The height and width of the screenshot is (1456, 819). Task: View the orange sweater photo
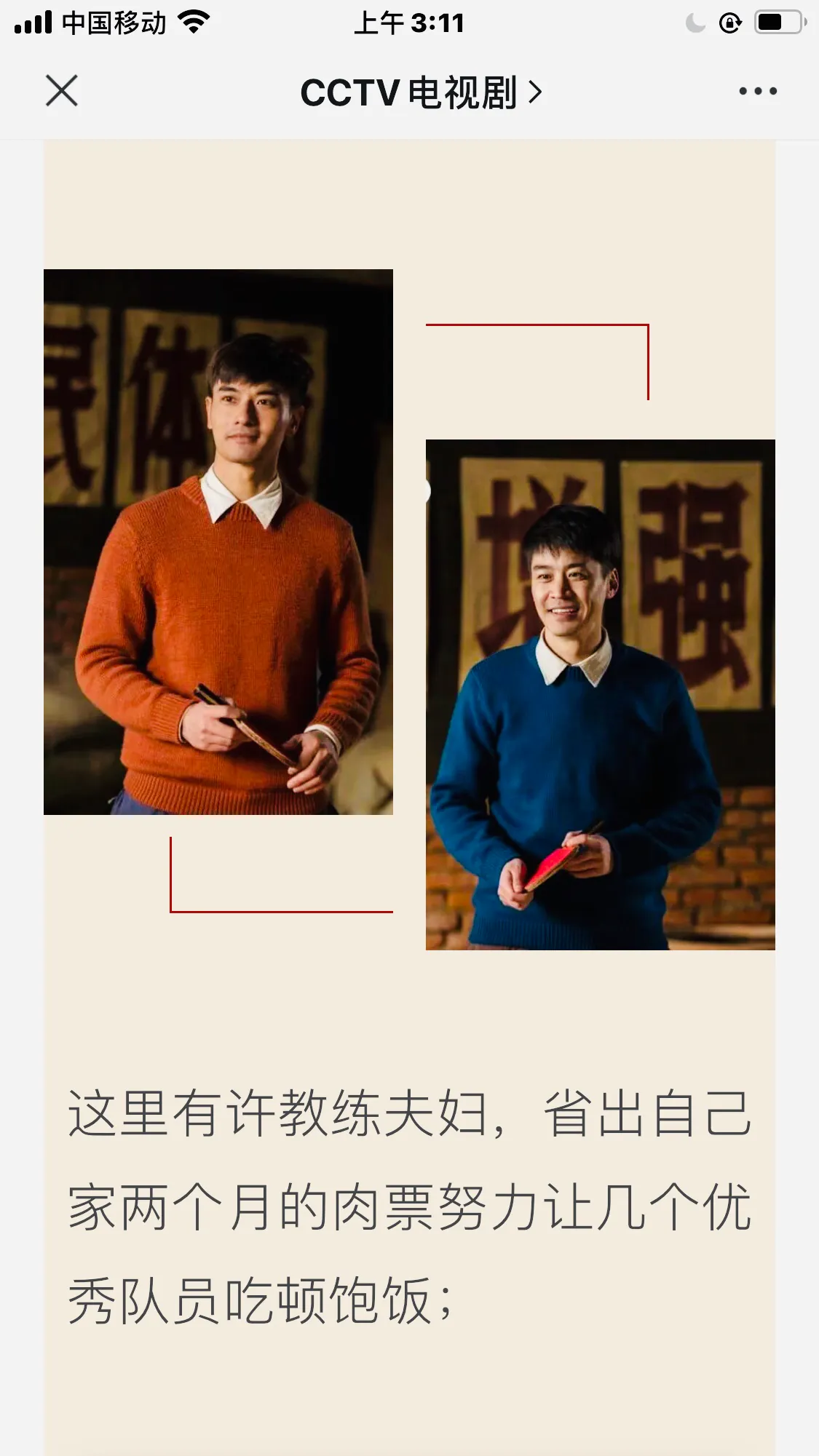[218, 542]
